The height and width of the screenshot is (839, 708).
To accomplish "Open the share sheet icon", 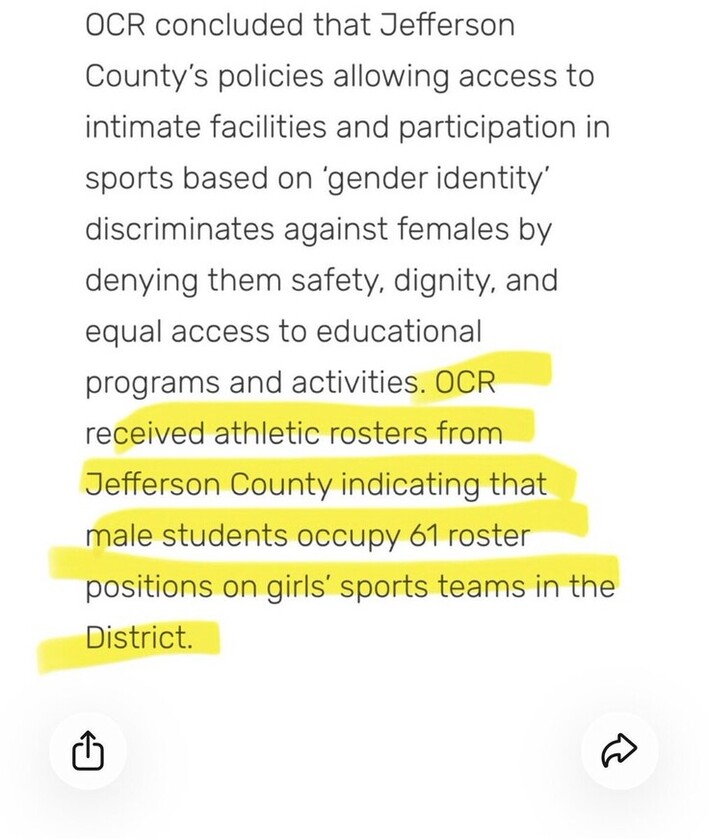I will coord(88,752).
